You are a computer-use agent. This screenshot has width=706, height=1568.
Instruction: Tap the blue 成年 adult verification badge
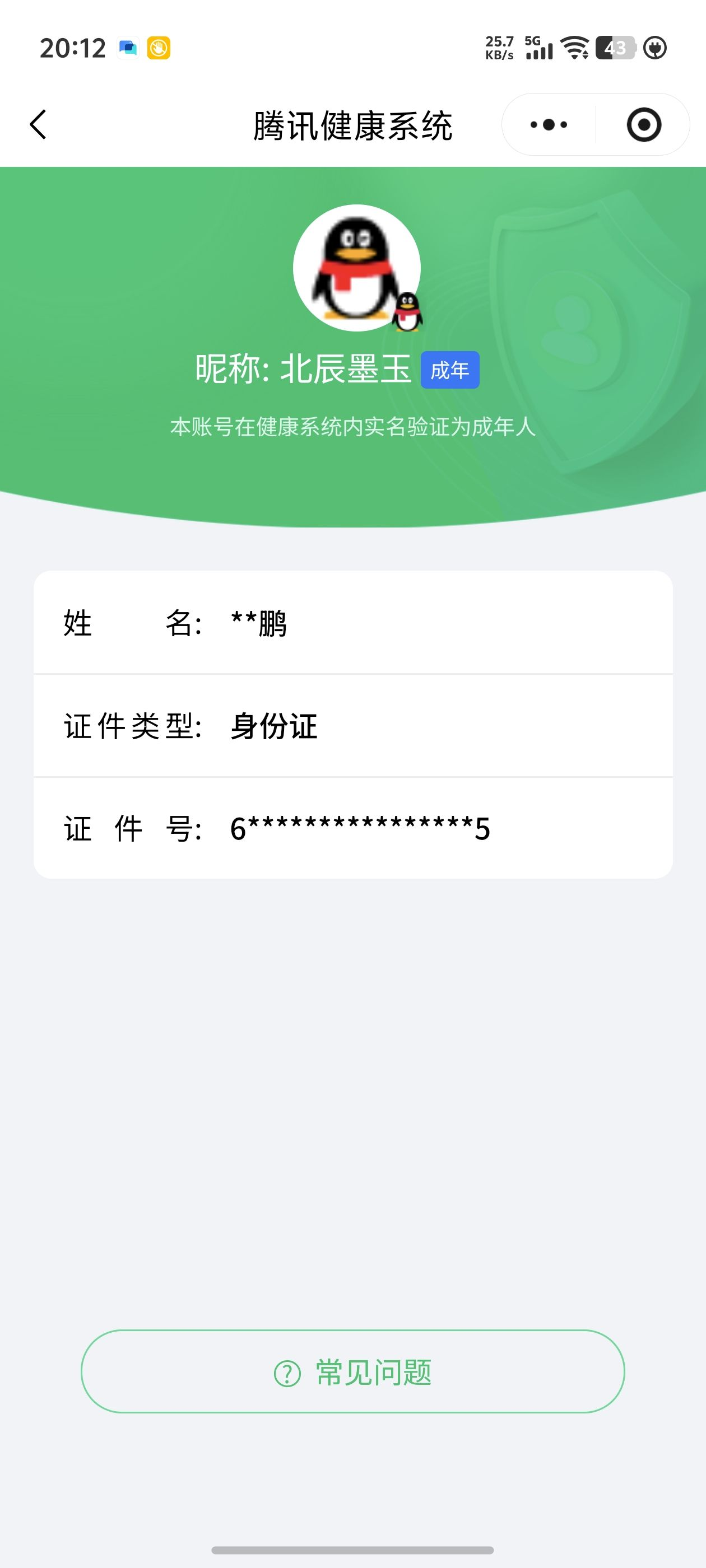click(x=450, y=368)
